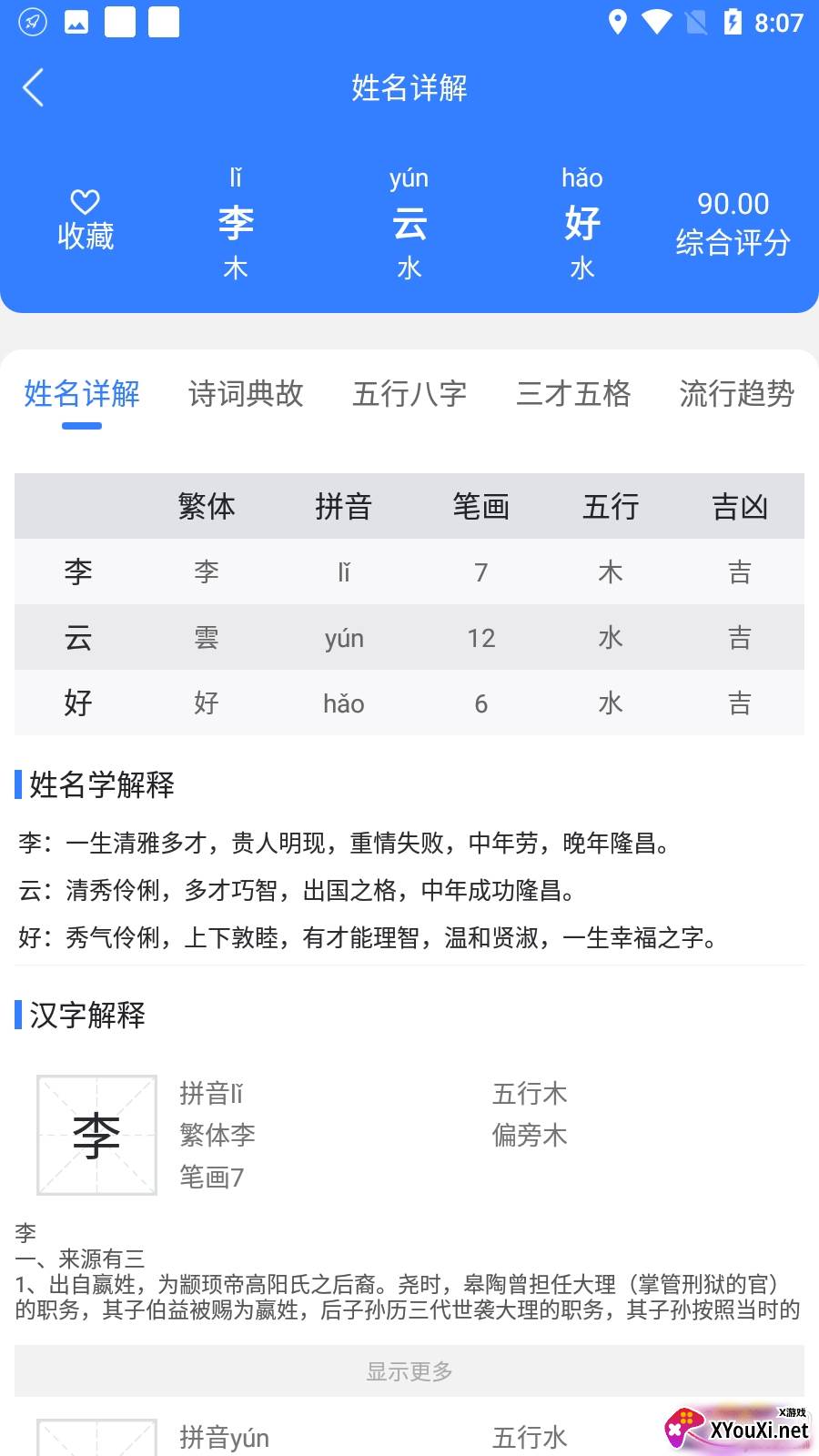Favorite this name with 收藏 heart
This screenshot has height=1456, width=819.
(x=85, y=219)
